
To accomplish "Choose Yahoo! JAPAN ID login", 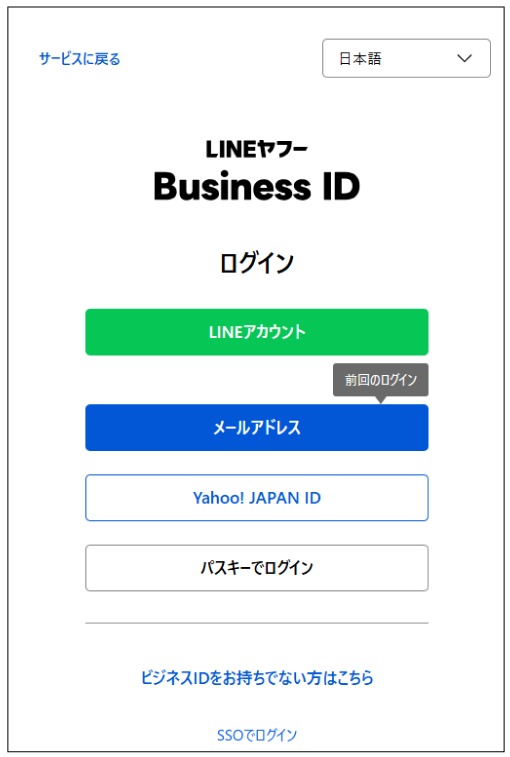I will pos(256,498).
